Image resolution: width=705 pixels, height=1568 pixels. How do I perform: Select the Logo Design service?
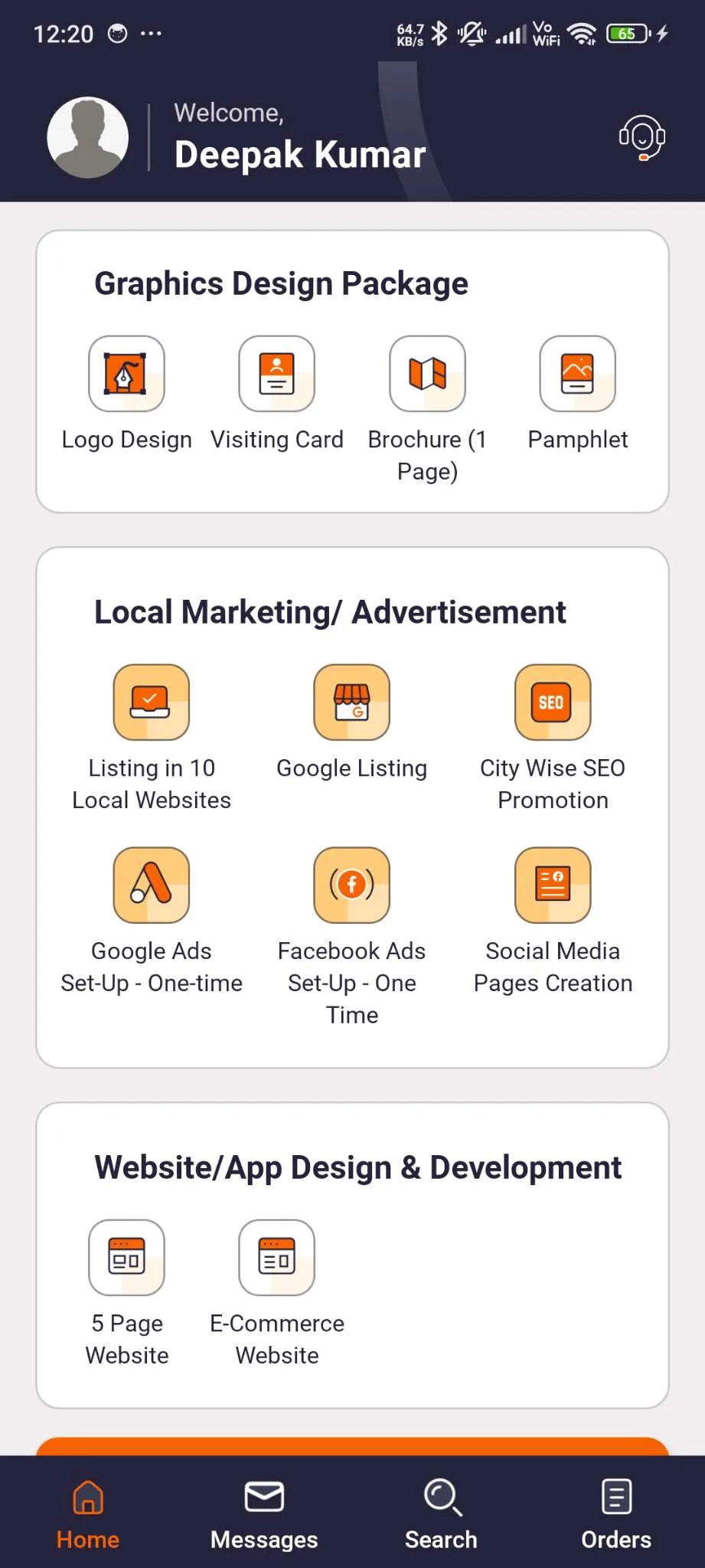(x=127, y=374)
